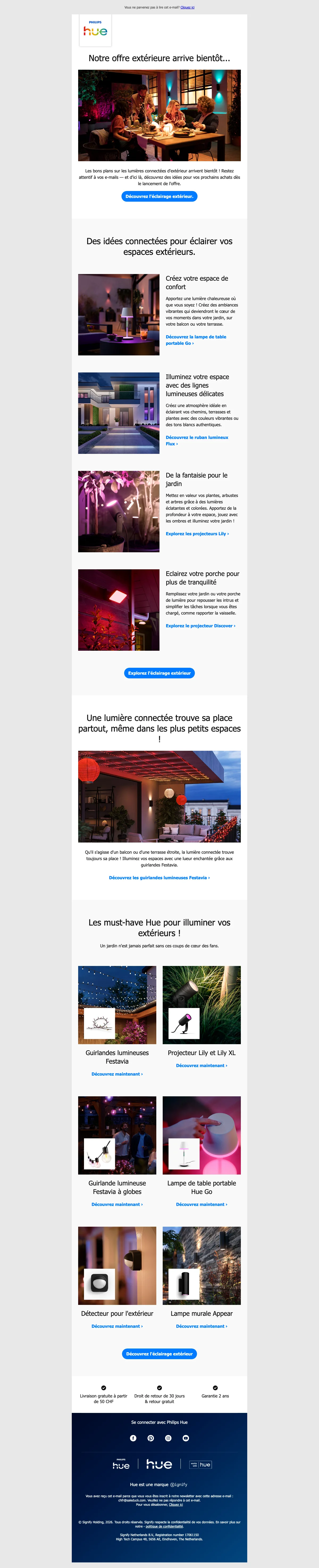Select 'Découvrez maintenant' under Détecteur pour l'extérieur

117,1326
